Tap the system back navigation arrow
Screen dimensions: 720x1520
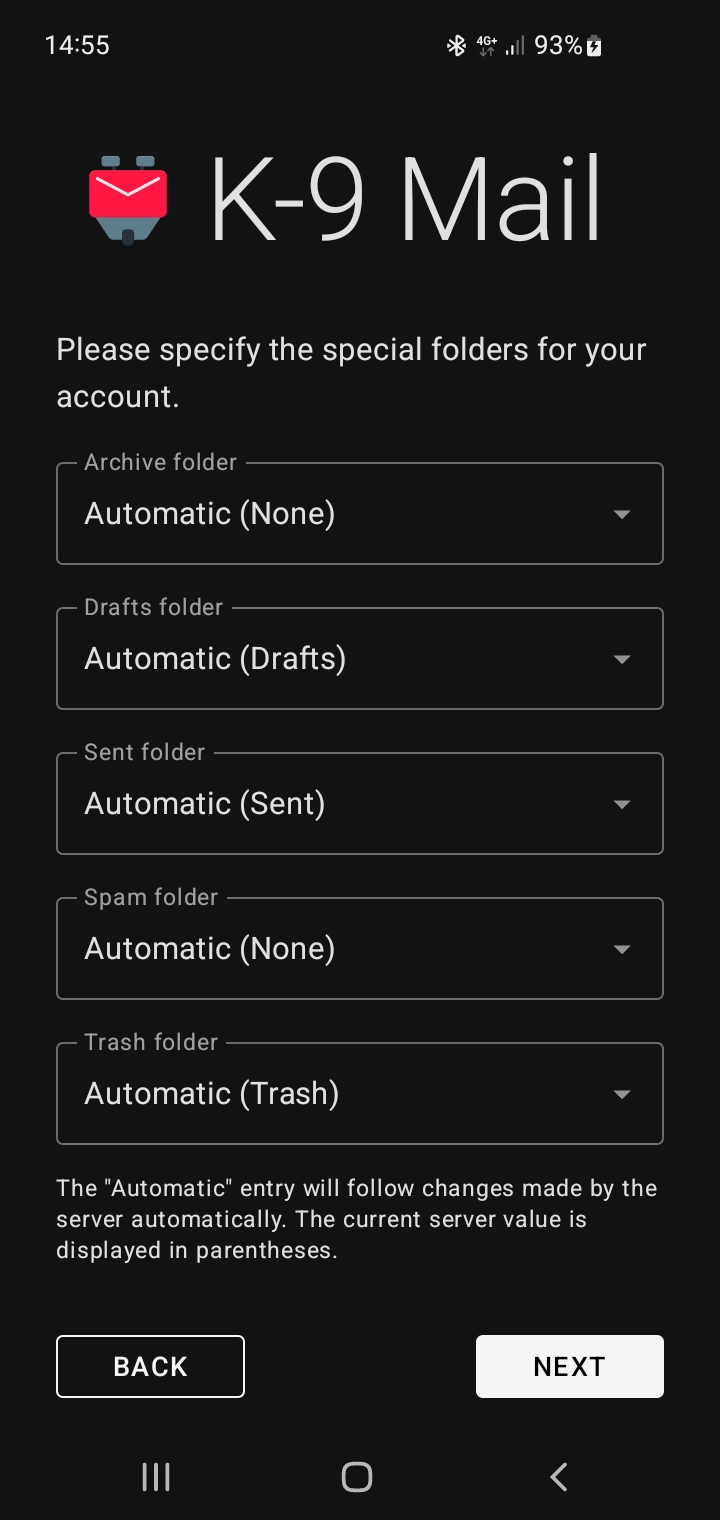[559, 1477]
